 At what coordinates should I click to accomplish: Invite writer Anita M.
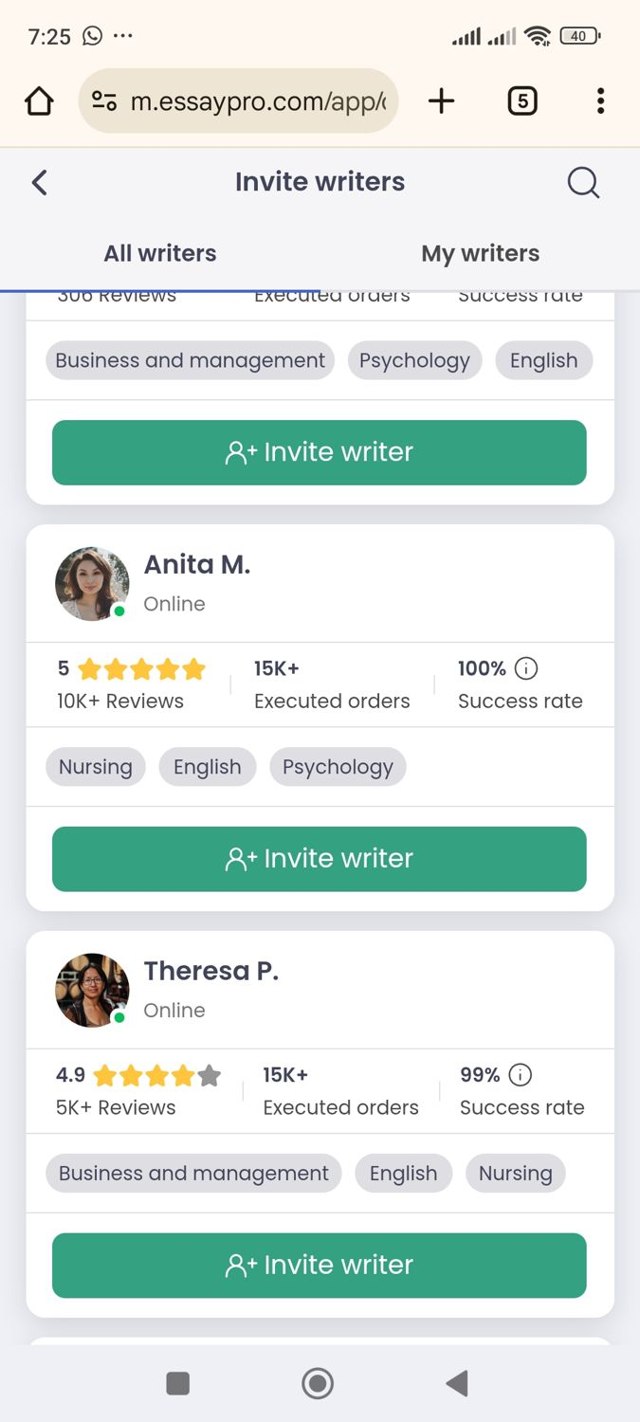(319, 859)
